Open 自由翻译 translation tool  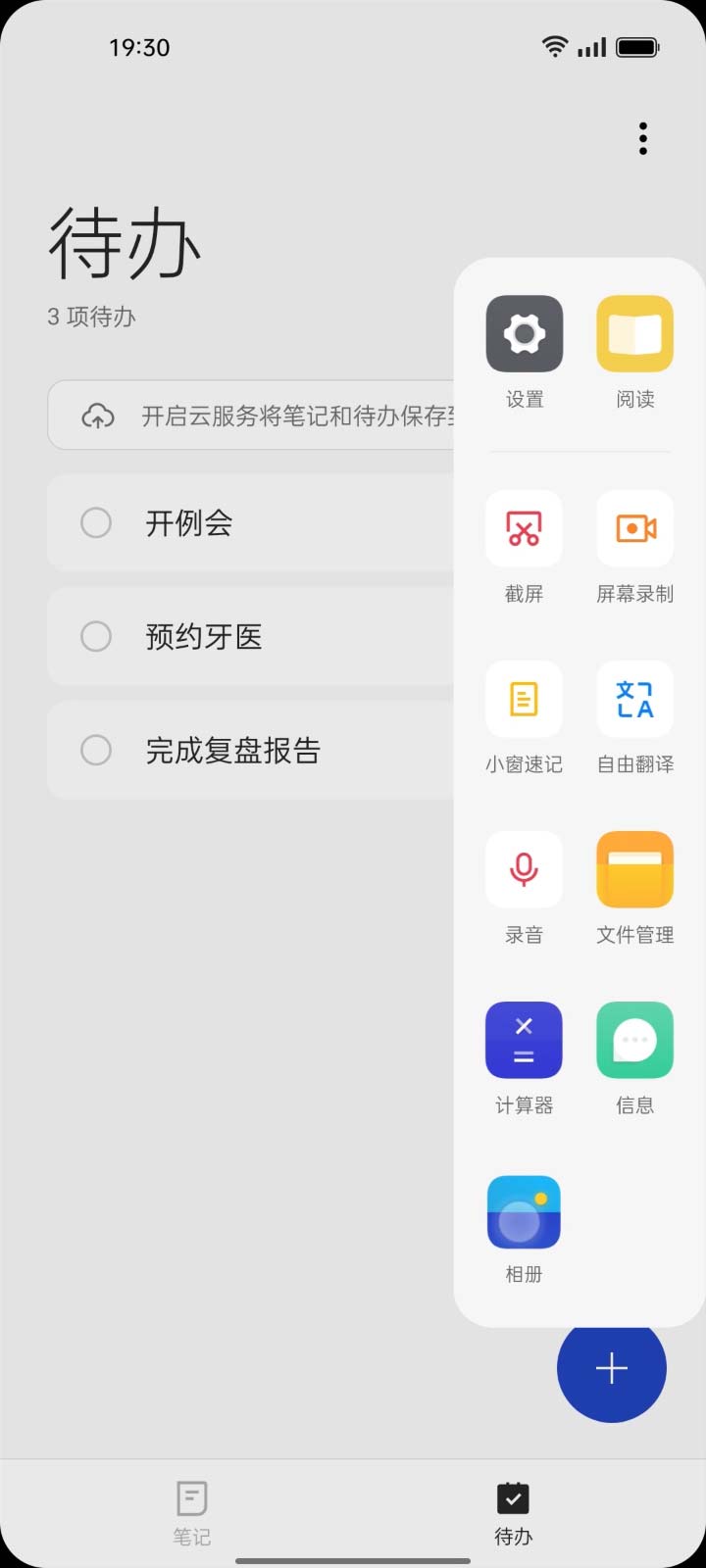tap(634, 700)
